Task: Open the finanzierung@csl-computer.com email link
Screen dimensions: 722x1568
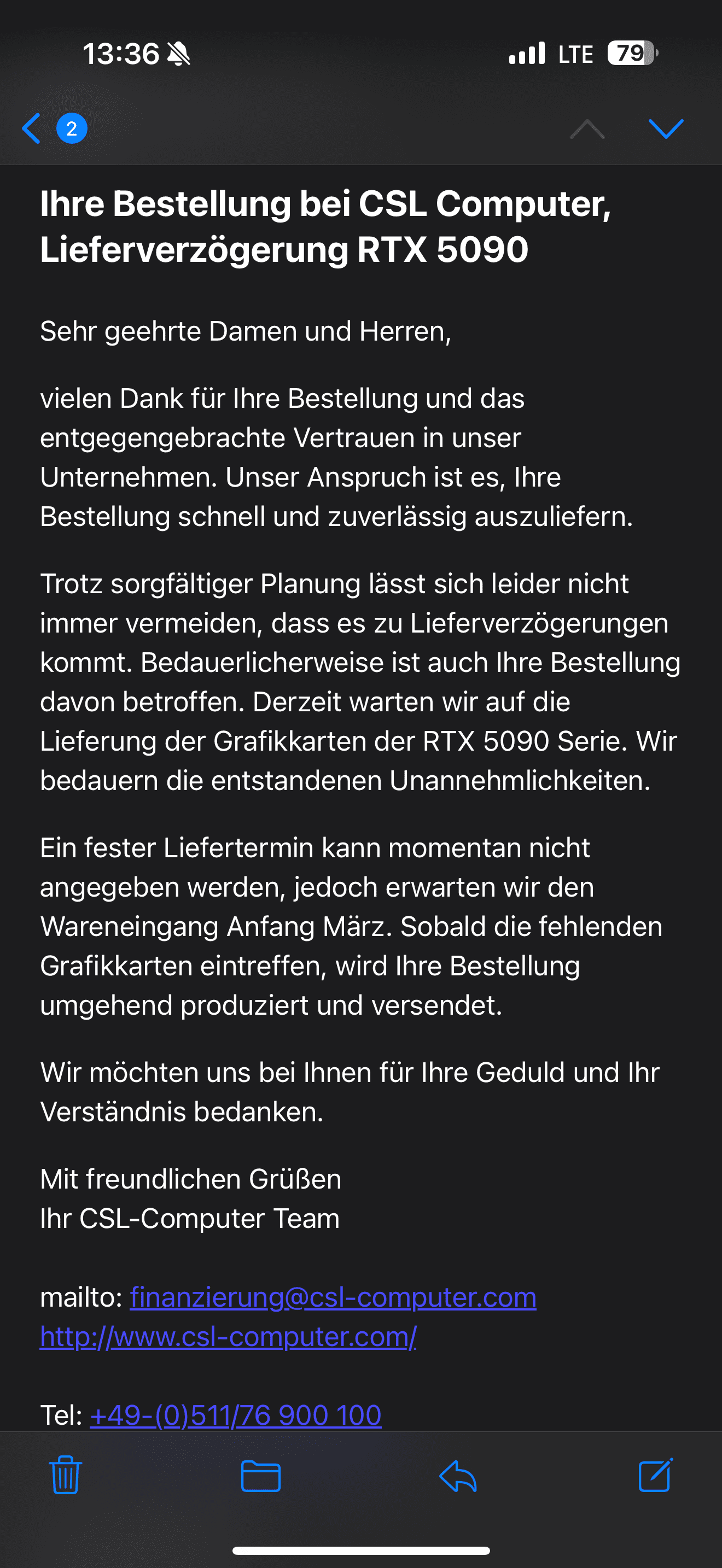Action: (333, 1297)
